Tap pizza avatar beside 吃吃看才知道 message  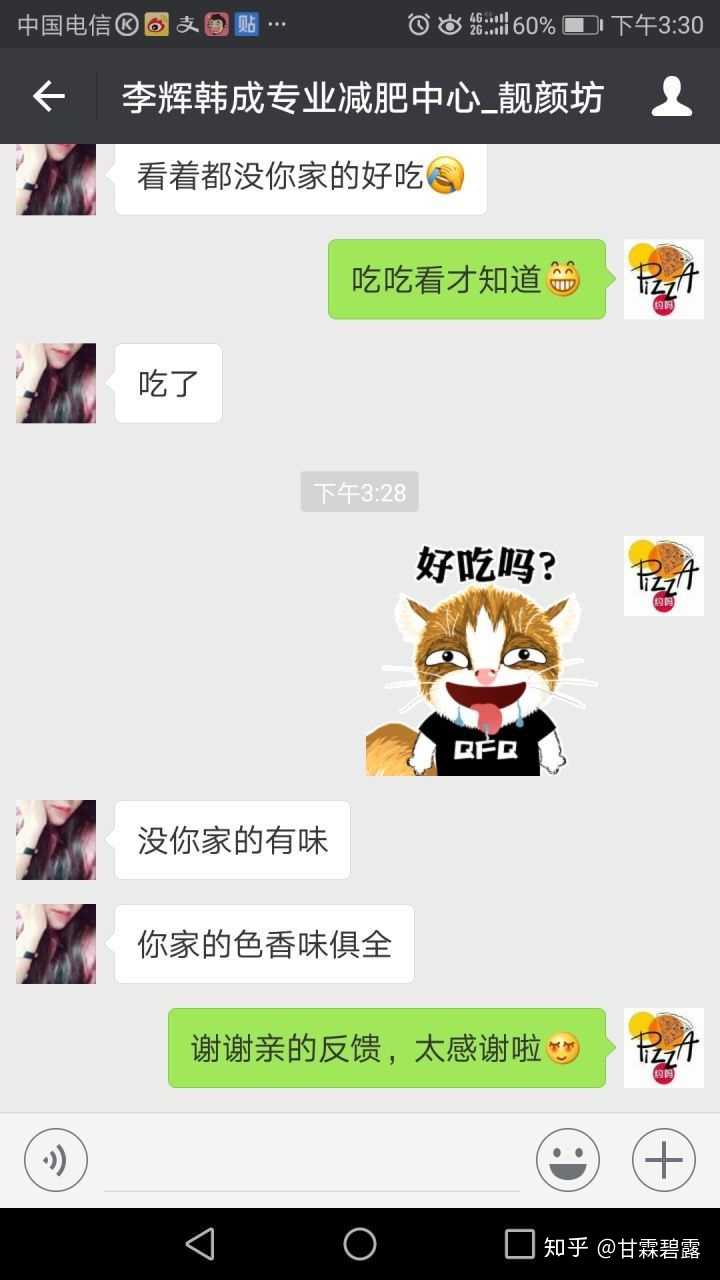(663, 279)
